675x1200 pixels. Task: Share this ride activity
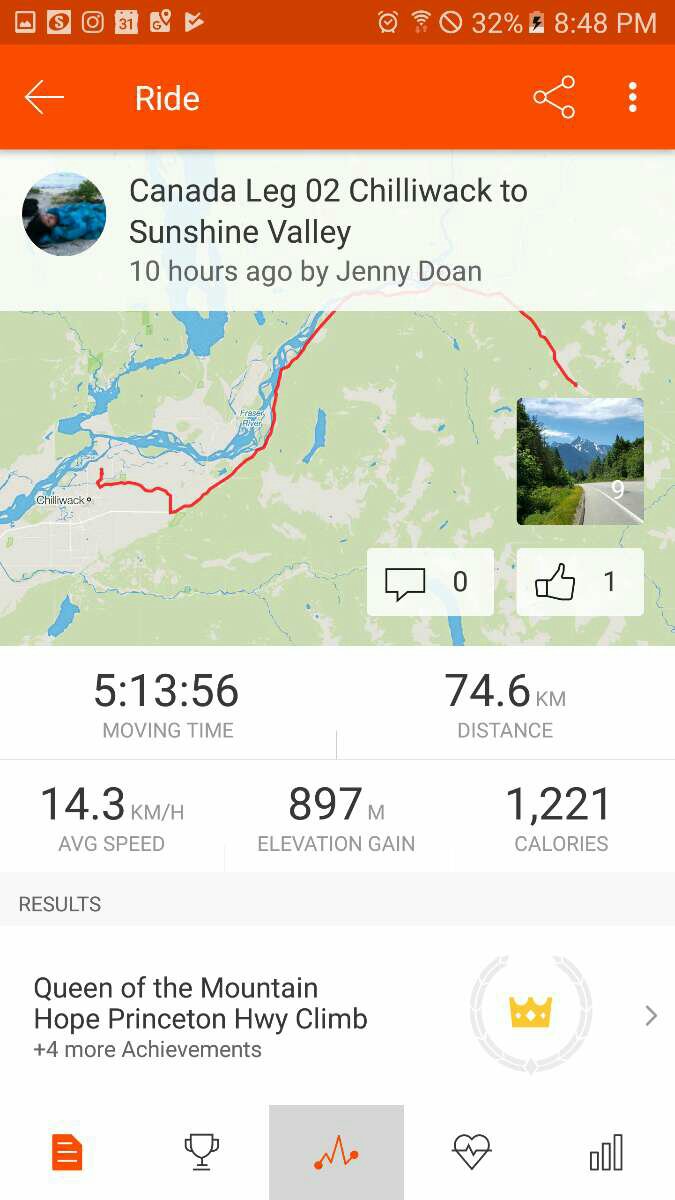point(554,98)
